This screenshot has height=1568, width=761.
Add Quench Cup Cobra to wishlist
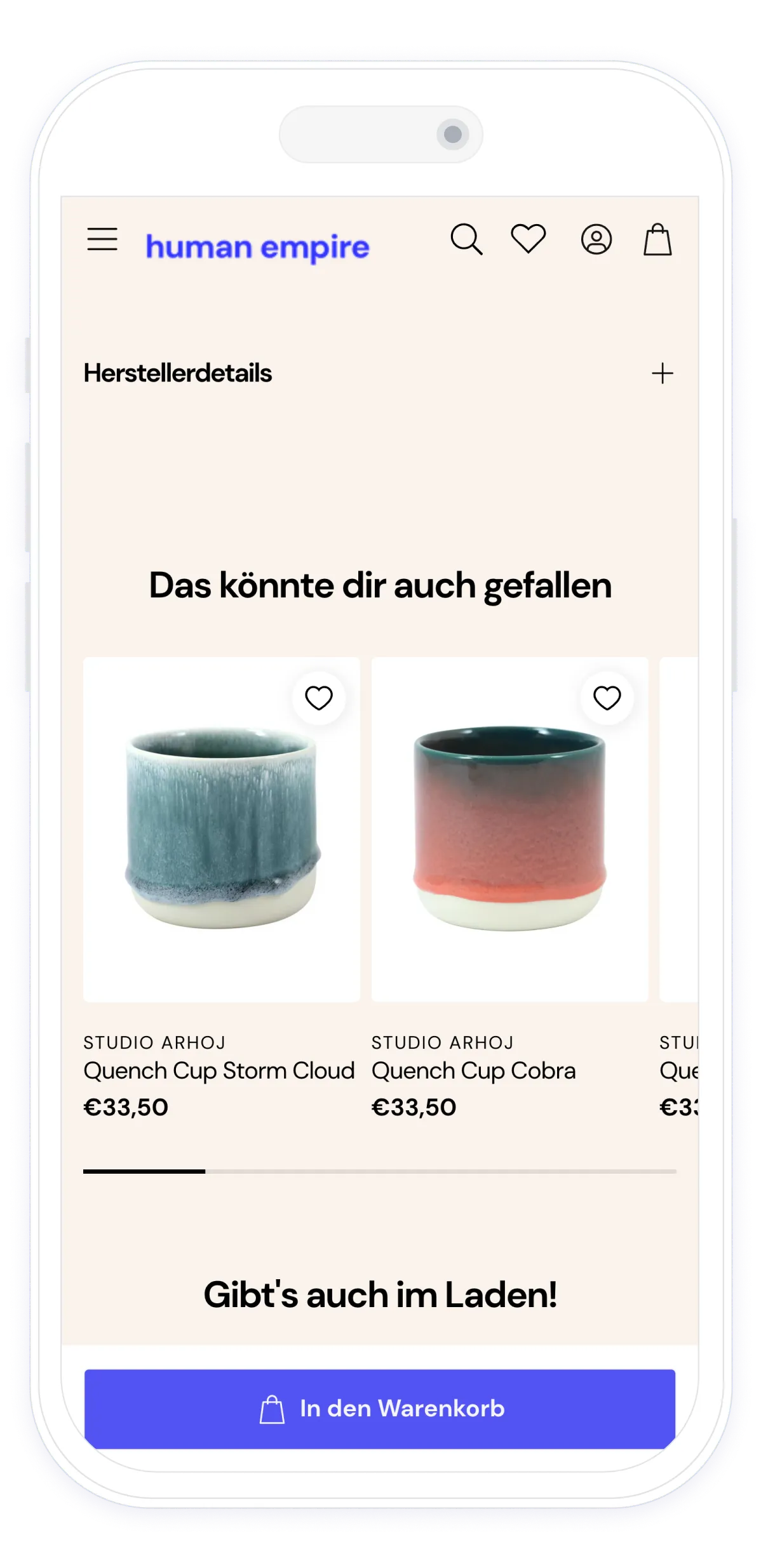[x=607, y=698]
